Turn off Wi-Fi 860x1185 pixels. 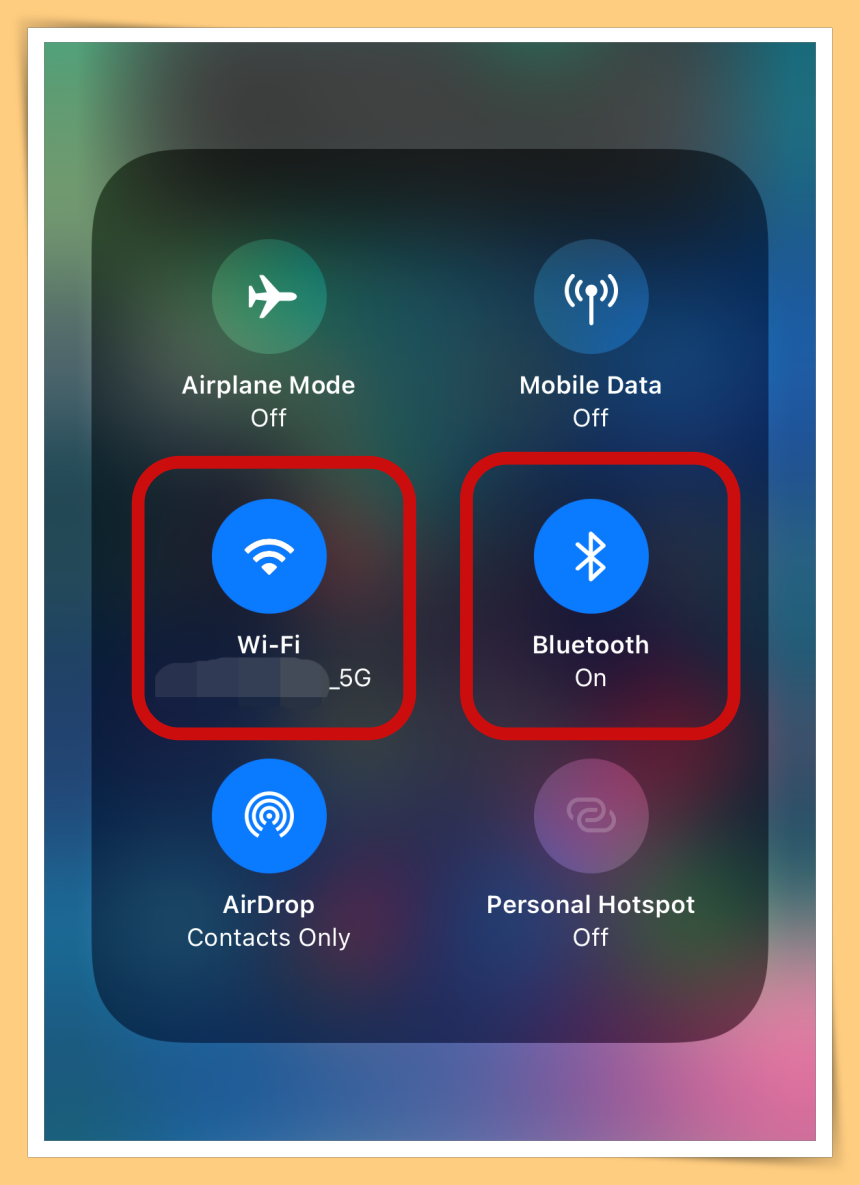click(x=269, y=557)
